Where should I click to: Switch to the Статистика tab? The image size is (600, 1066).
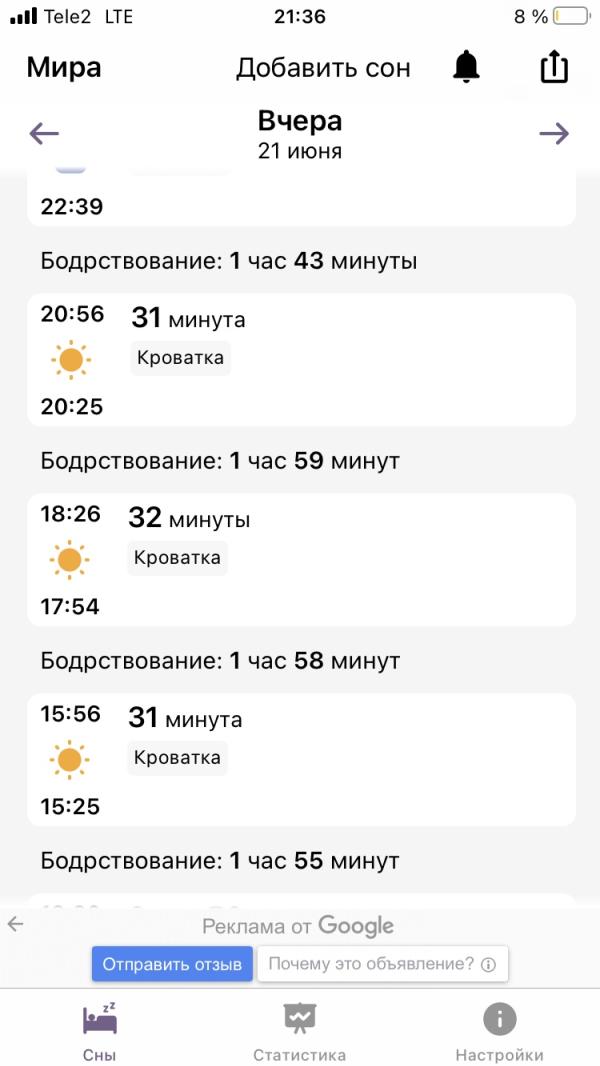point(299,1031)
